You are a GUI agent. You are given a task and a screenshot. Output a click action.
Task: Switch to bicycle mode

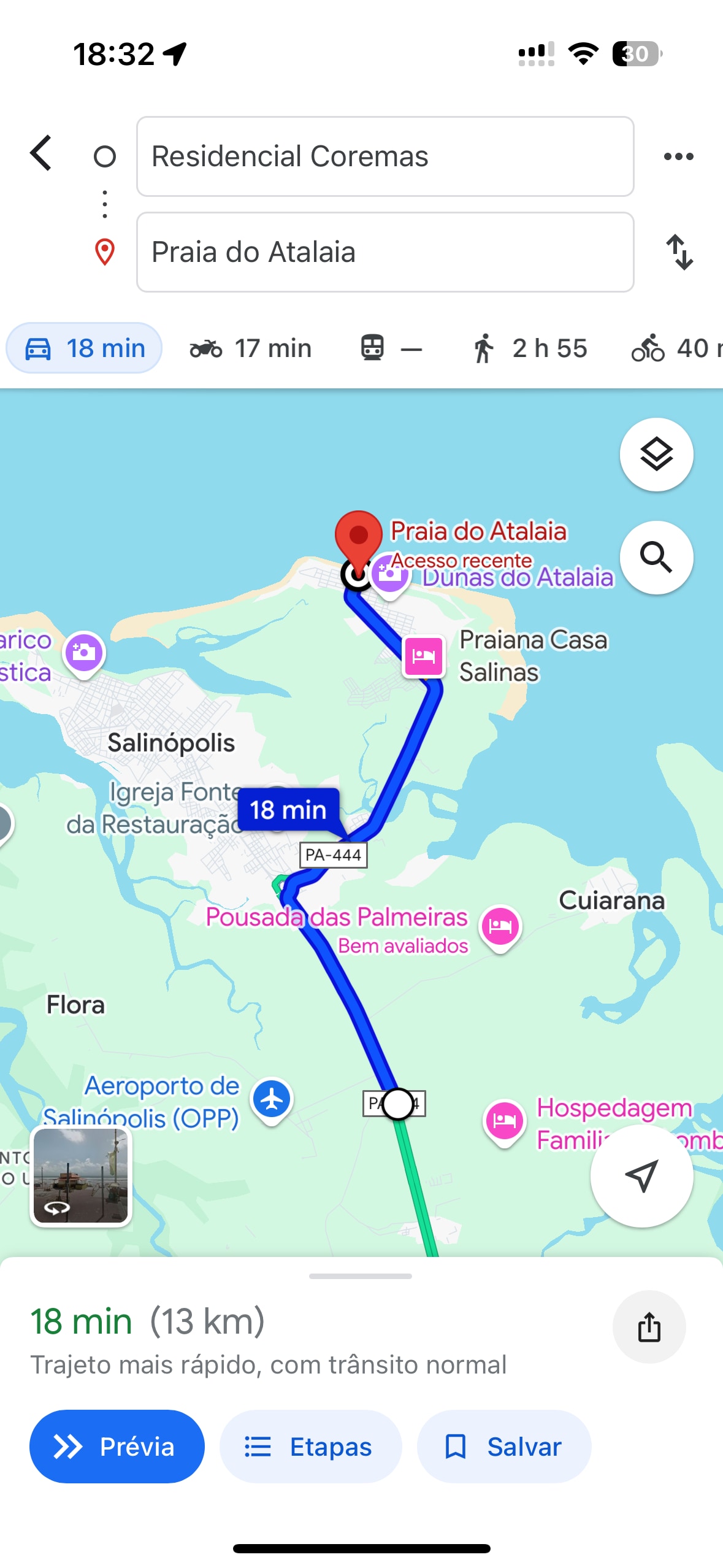[675, 348]
